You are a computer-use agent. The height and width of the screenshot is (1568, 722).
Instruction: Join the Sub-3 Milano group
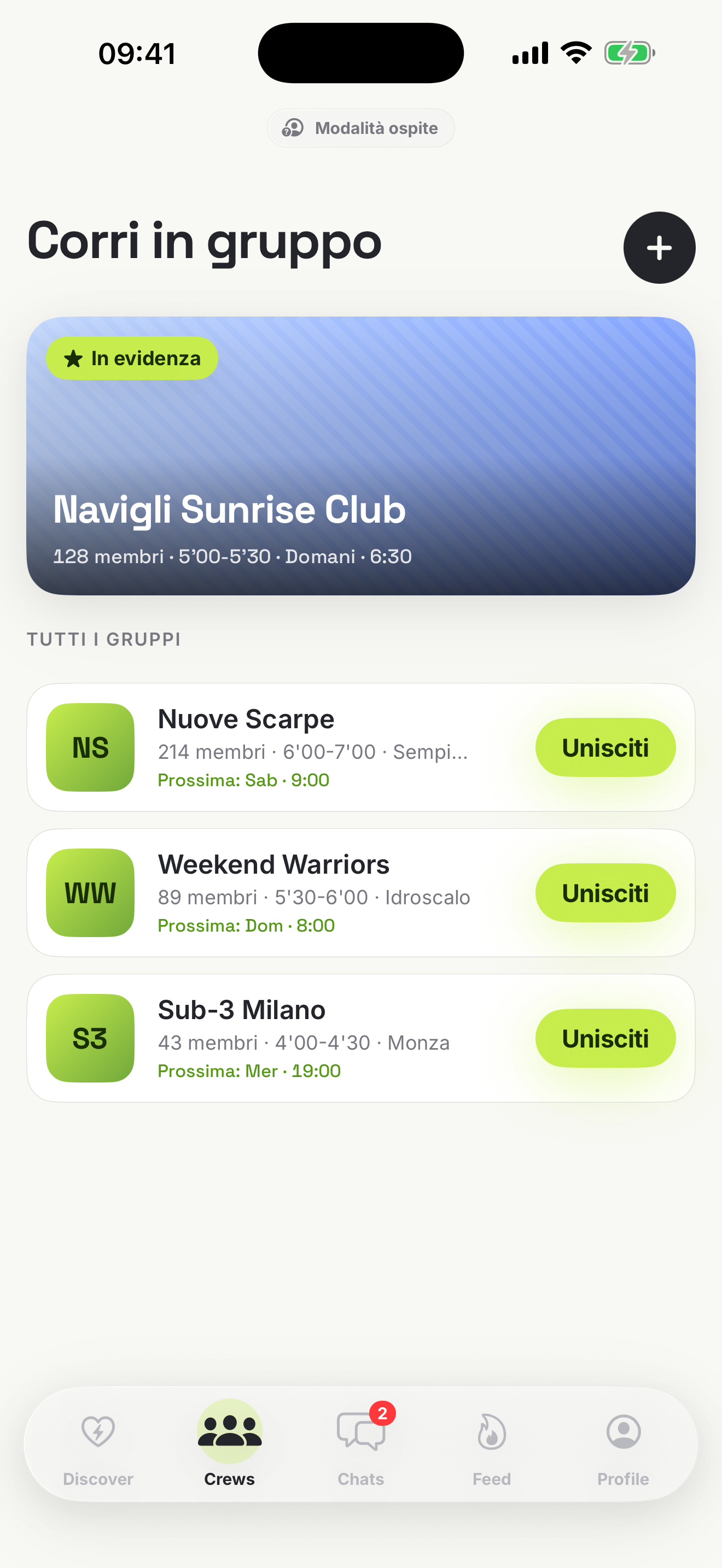point(605,1038)
